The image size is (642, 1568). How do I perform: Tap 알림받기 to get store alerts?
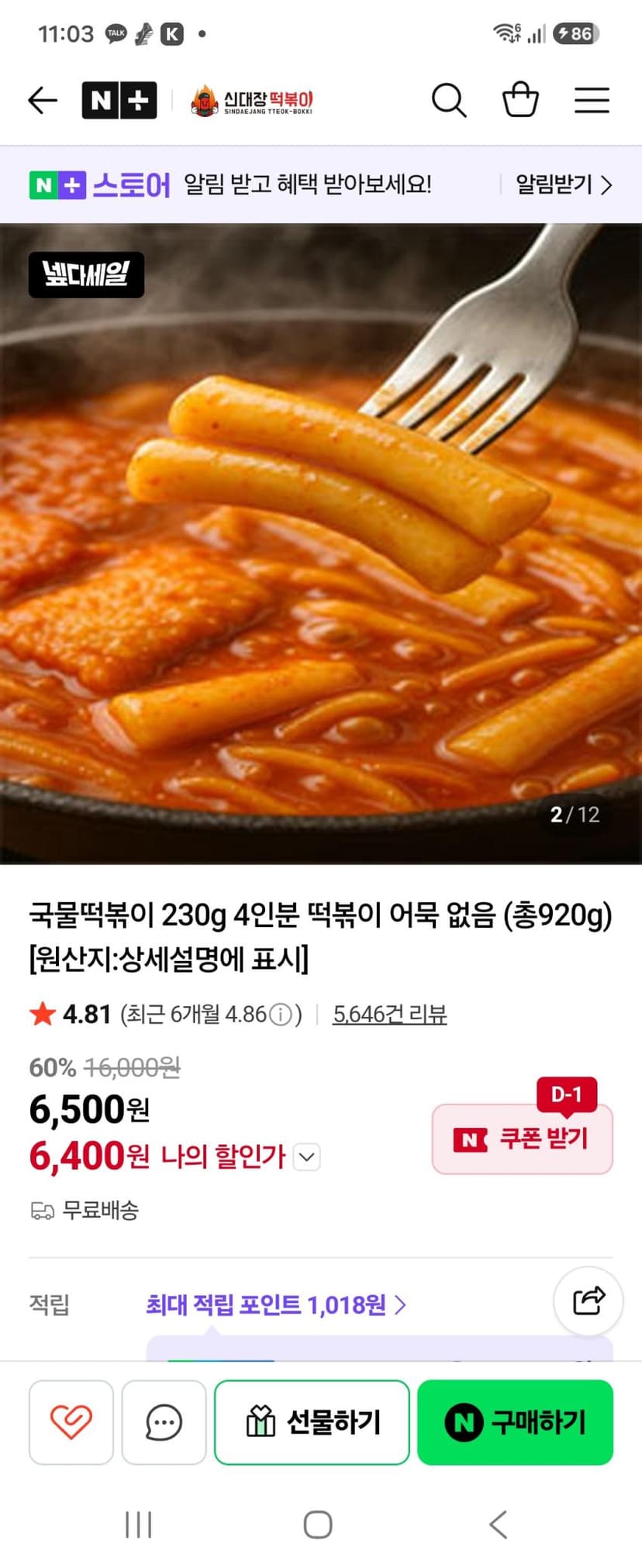[x=564, y=184]
